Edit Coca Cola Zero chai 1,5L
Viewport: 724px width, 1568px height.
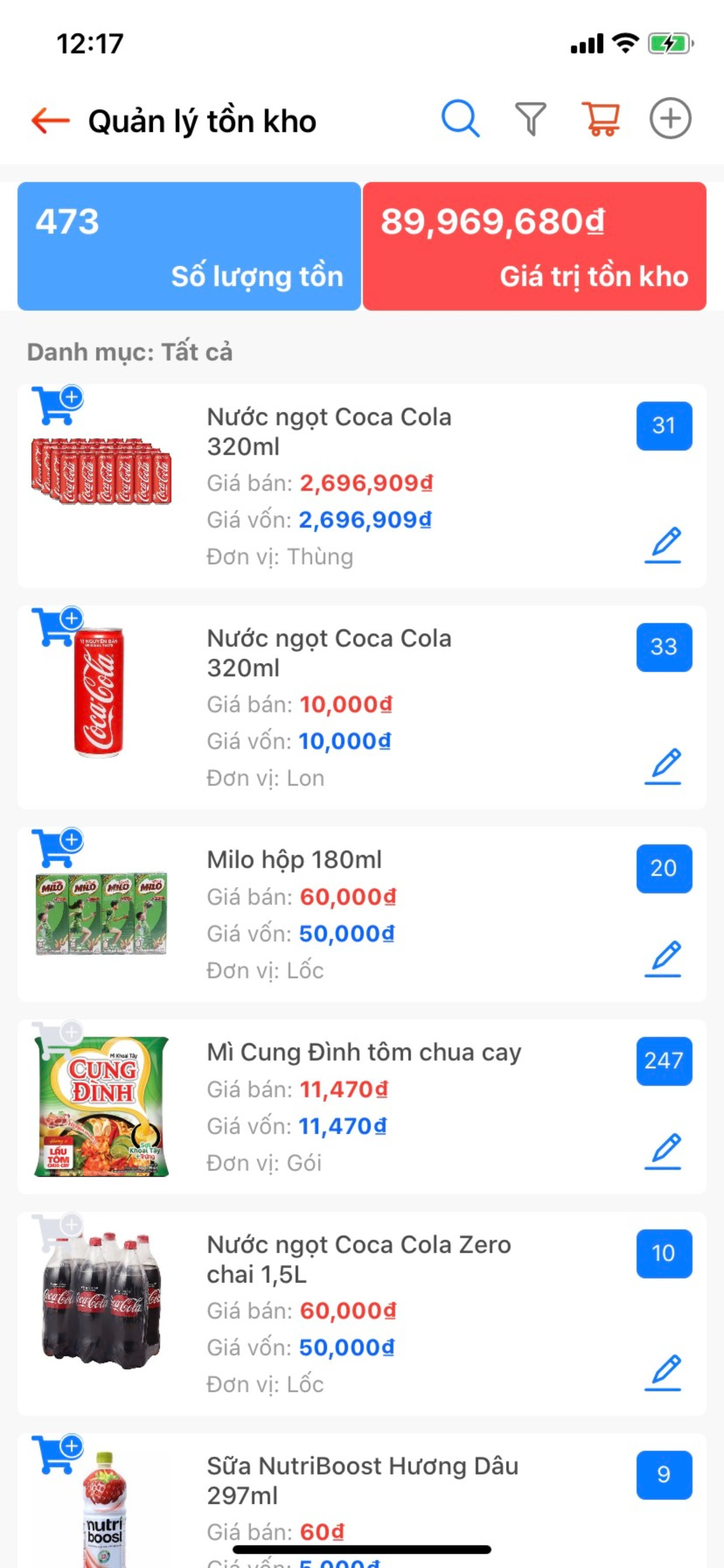coord(663,1373)
